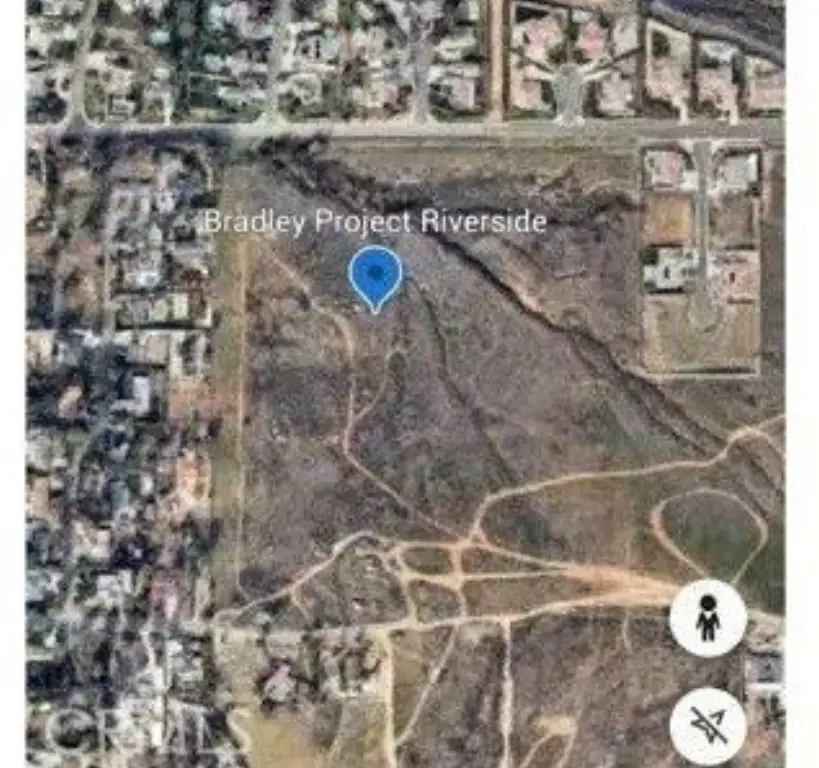Select the Bradley Project Riverside map pin
This screenshot has height=768, width=819.
(x=375, y=276)
